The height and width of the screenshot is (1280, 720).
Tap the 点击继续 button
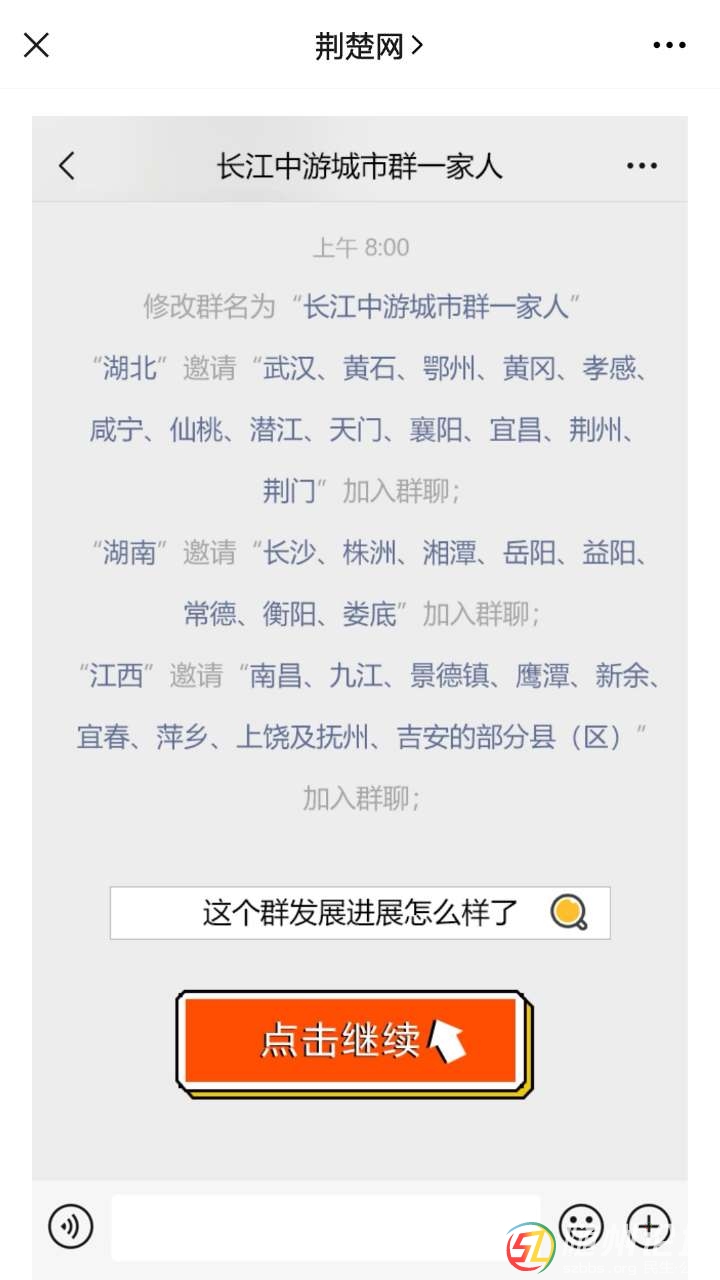[352, 1041]
